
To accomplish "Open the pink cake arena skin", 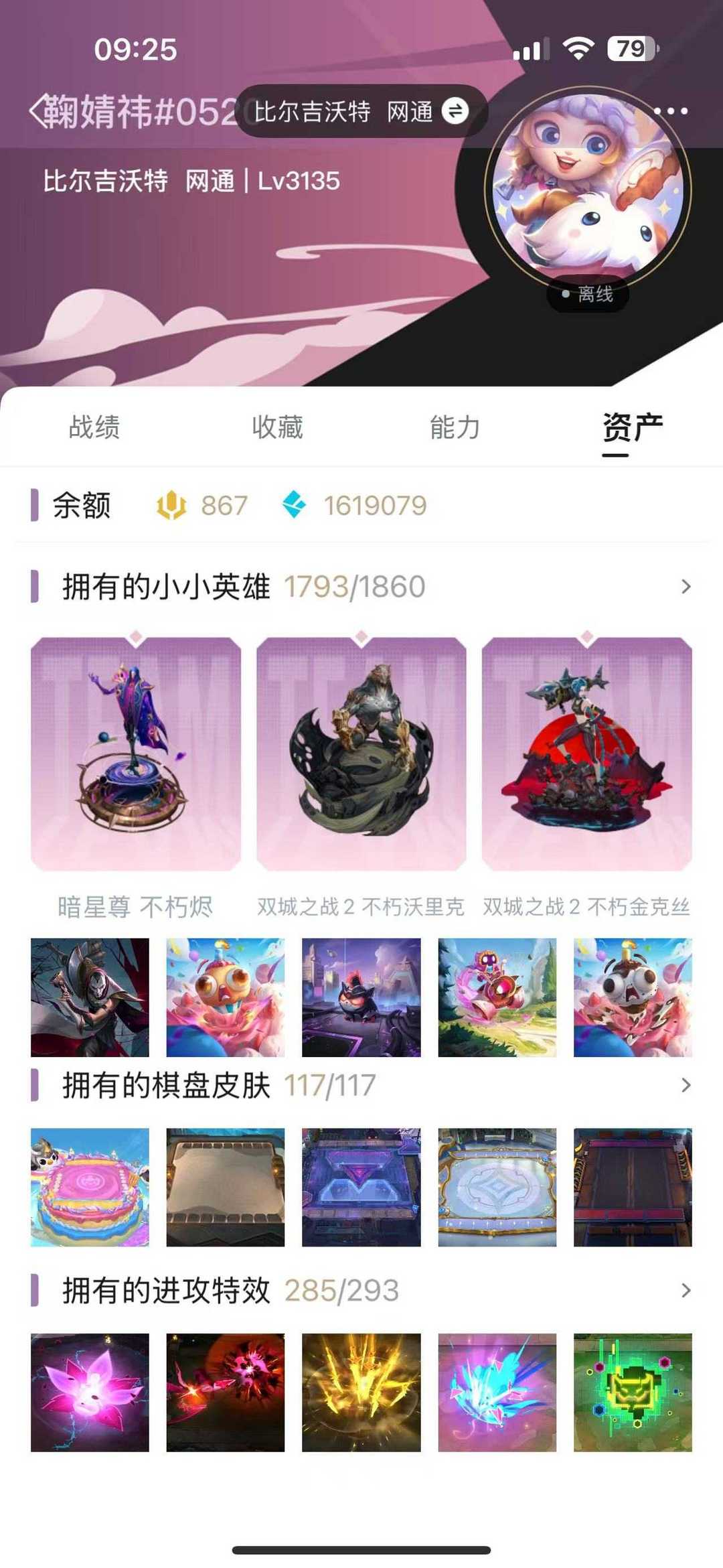I will pyautogui.click(x=90, y=1187).
